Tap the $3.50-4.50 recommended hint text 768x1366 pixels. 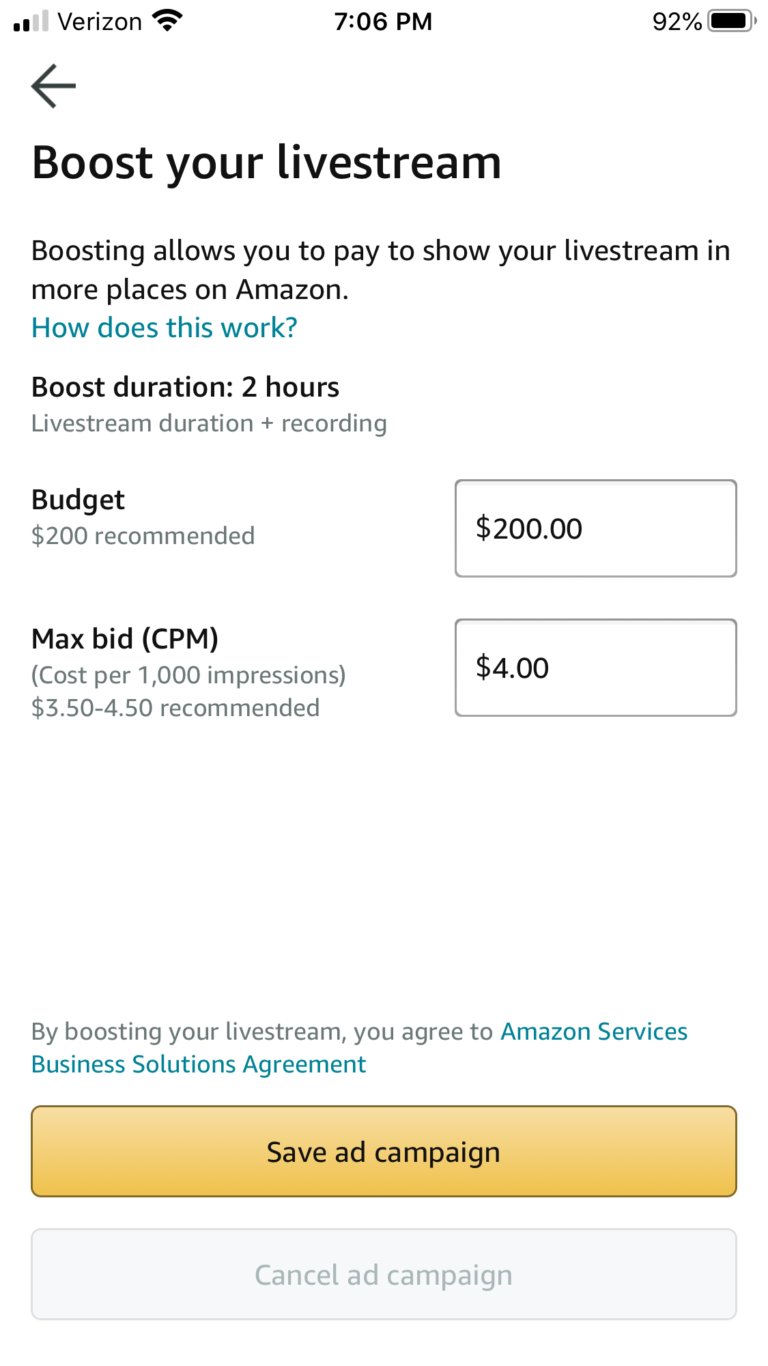coord(176,707)
